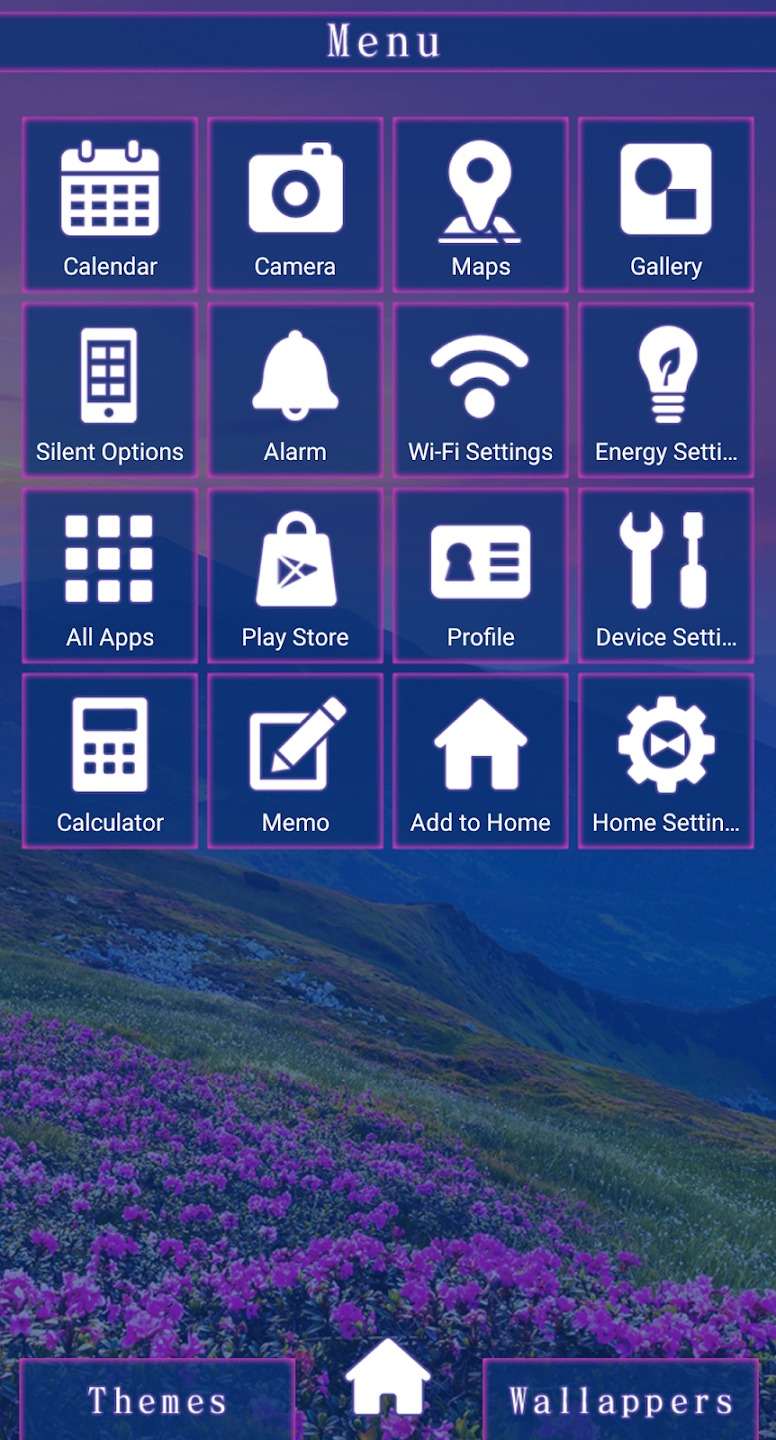Tap the Wallpapers button

click(x=621, y=1400)
